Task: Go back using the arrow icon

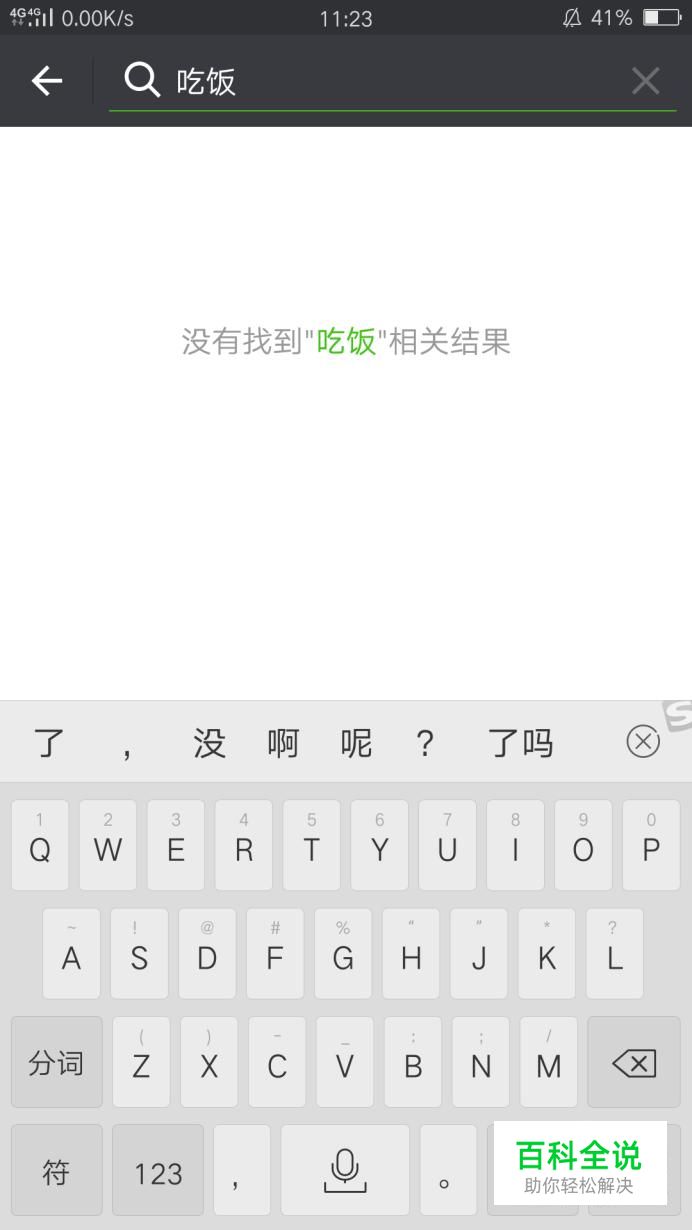Action: [x=47, y=81]
